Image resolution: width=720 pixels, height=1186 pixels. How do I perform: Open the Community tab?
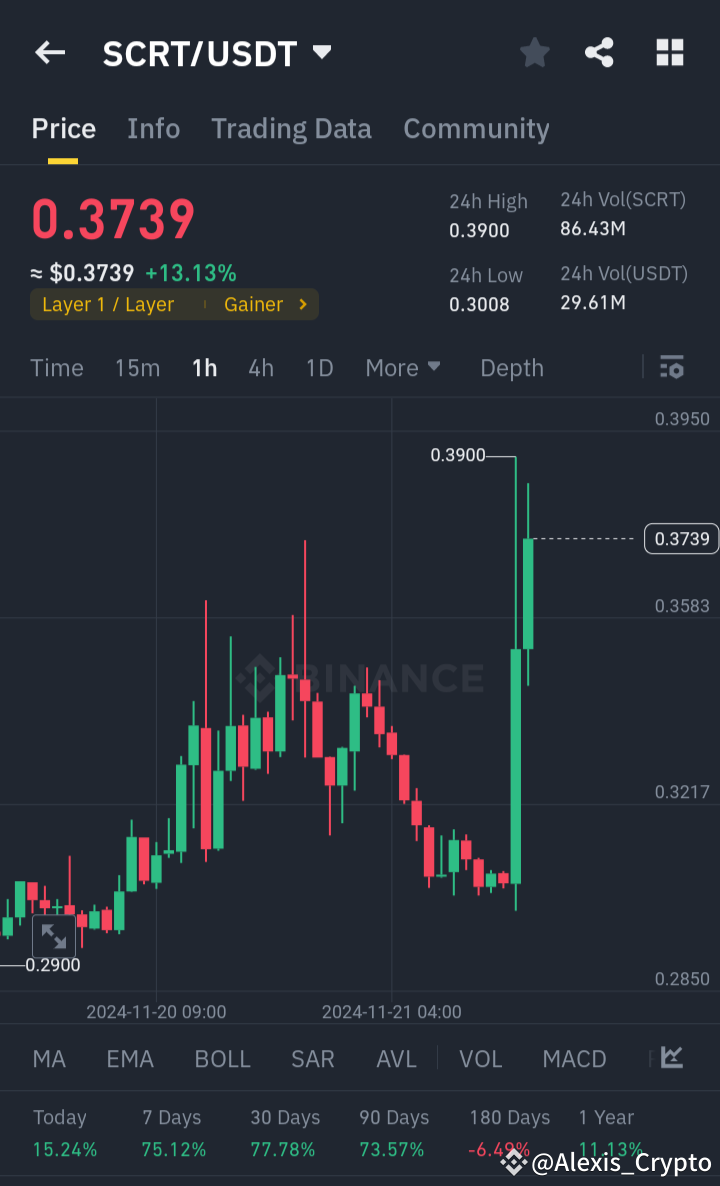click(476, 128)
